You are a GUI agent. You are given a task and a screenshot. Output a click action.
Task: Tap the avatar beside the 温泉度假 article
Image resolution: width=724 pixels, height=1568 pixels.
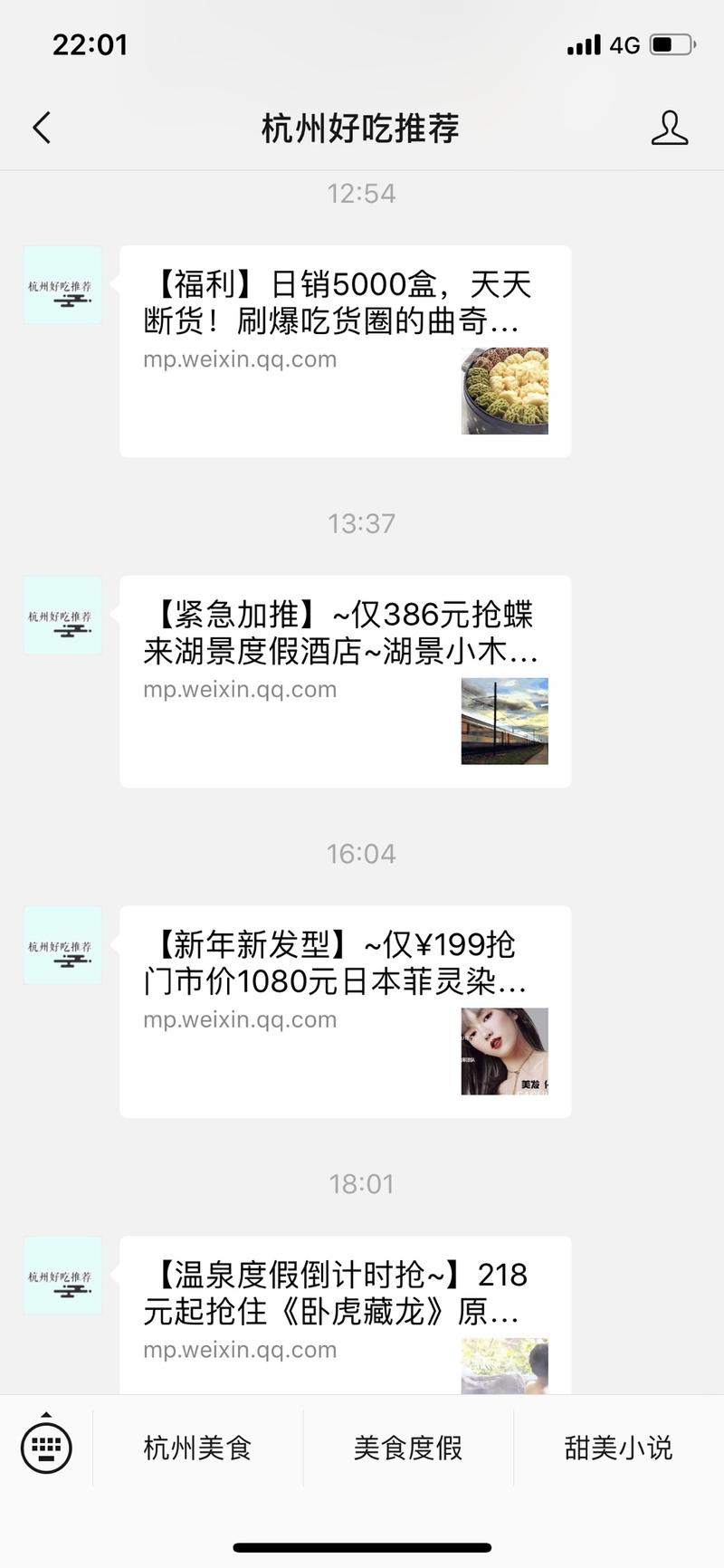pyautogui.click(x=62, y=1276)
